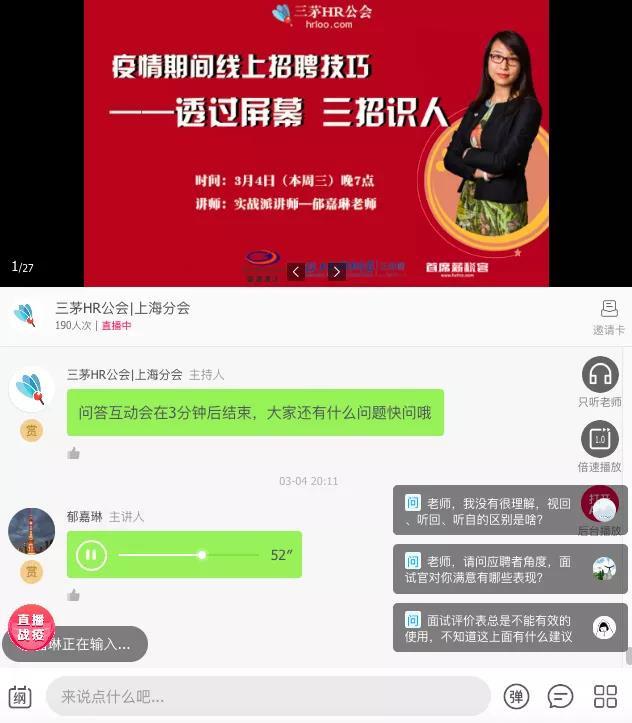
Task: Open the 邀请卡 invitation card
Action: (608, 316)
